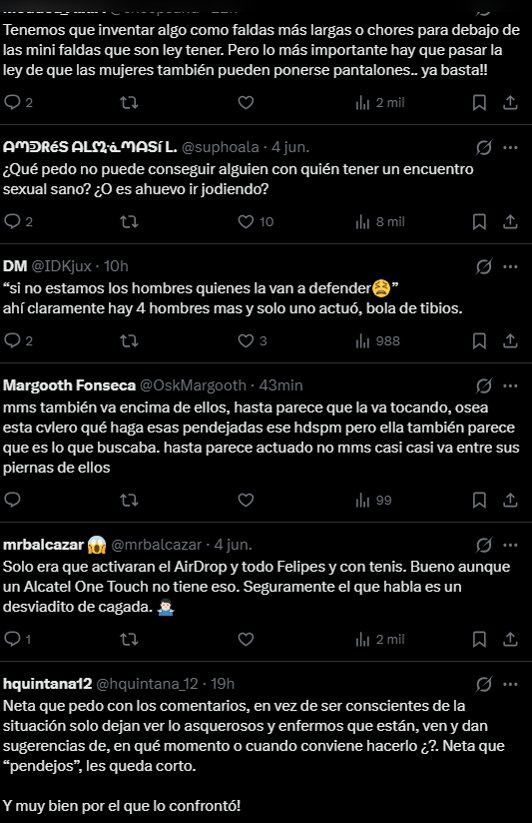The width and height of the screenshot is (532, 823).
Task: Share the tweet by DM @IDKjux
Action: 510,341
